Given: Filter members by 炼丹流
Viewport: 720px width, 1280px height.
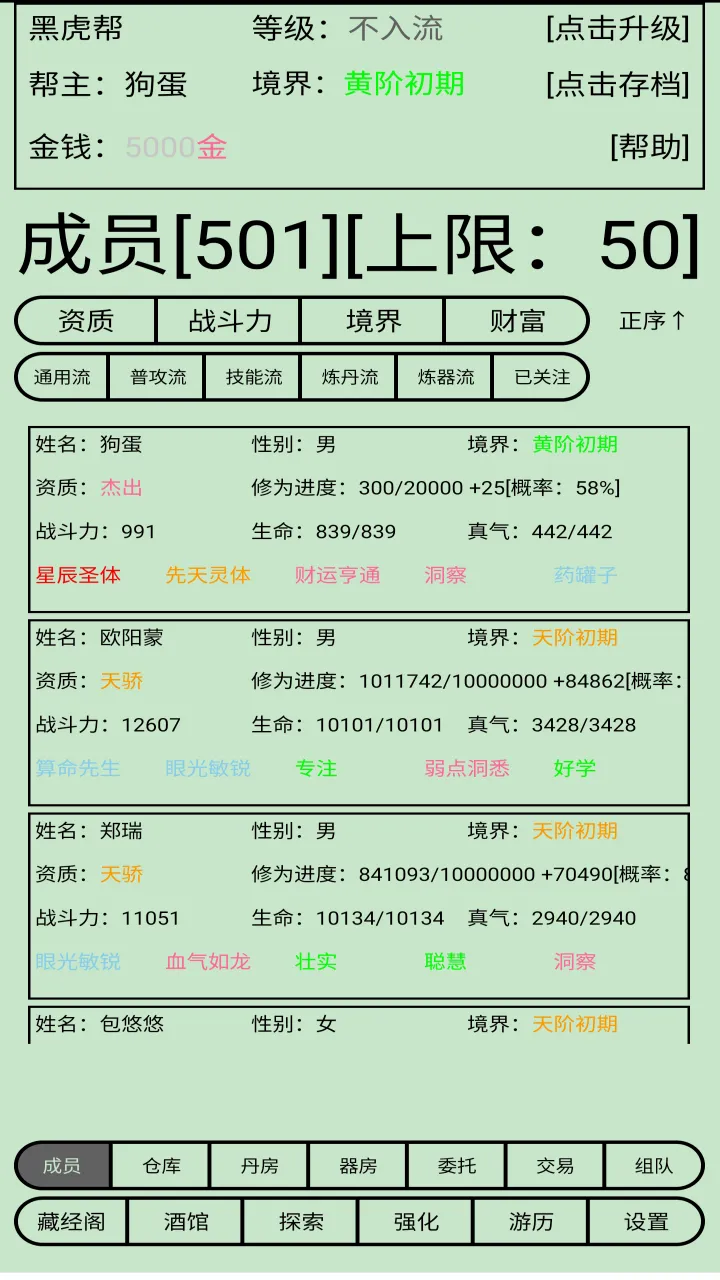Looking at the screenshot, I should click(x=349, y=377).
